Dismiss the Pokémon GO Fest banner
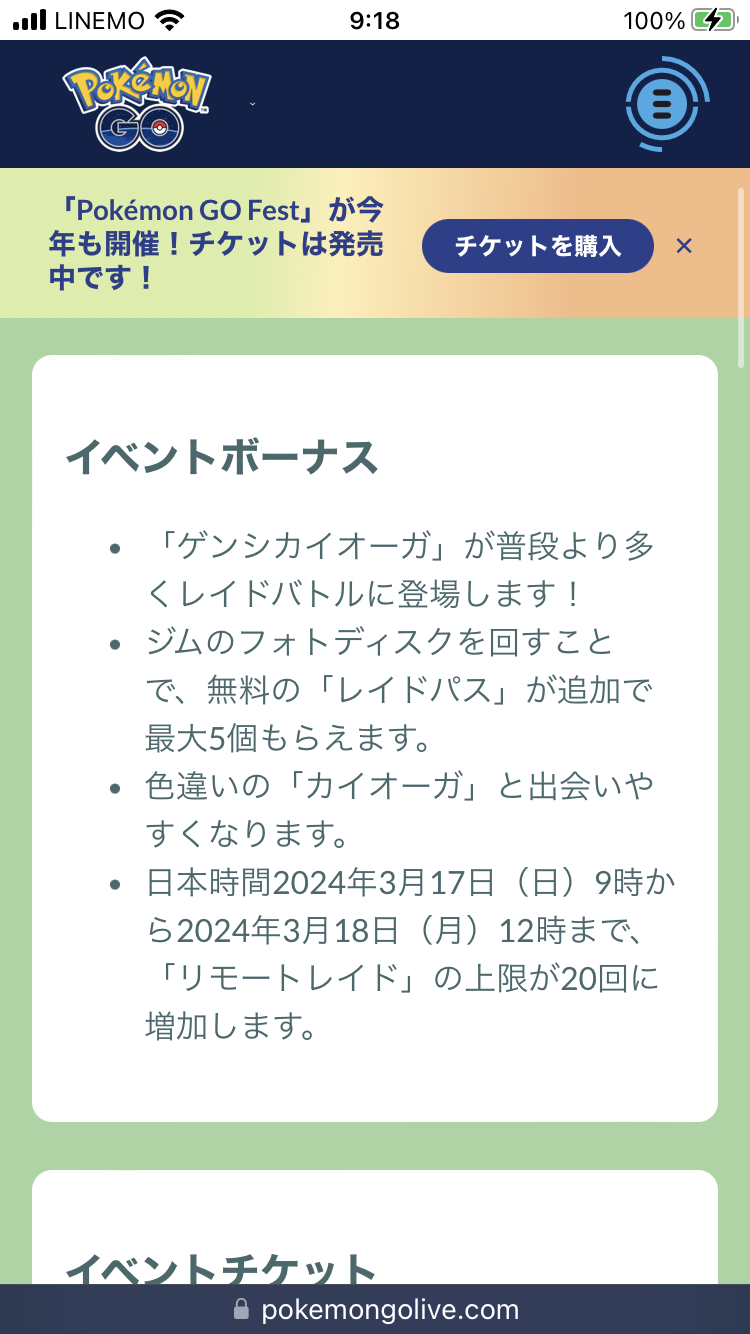This screenshot has height=1334, width=750. pos(684,246)
